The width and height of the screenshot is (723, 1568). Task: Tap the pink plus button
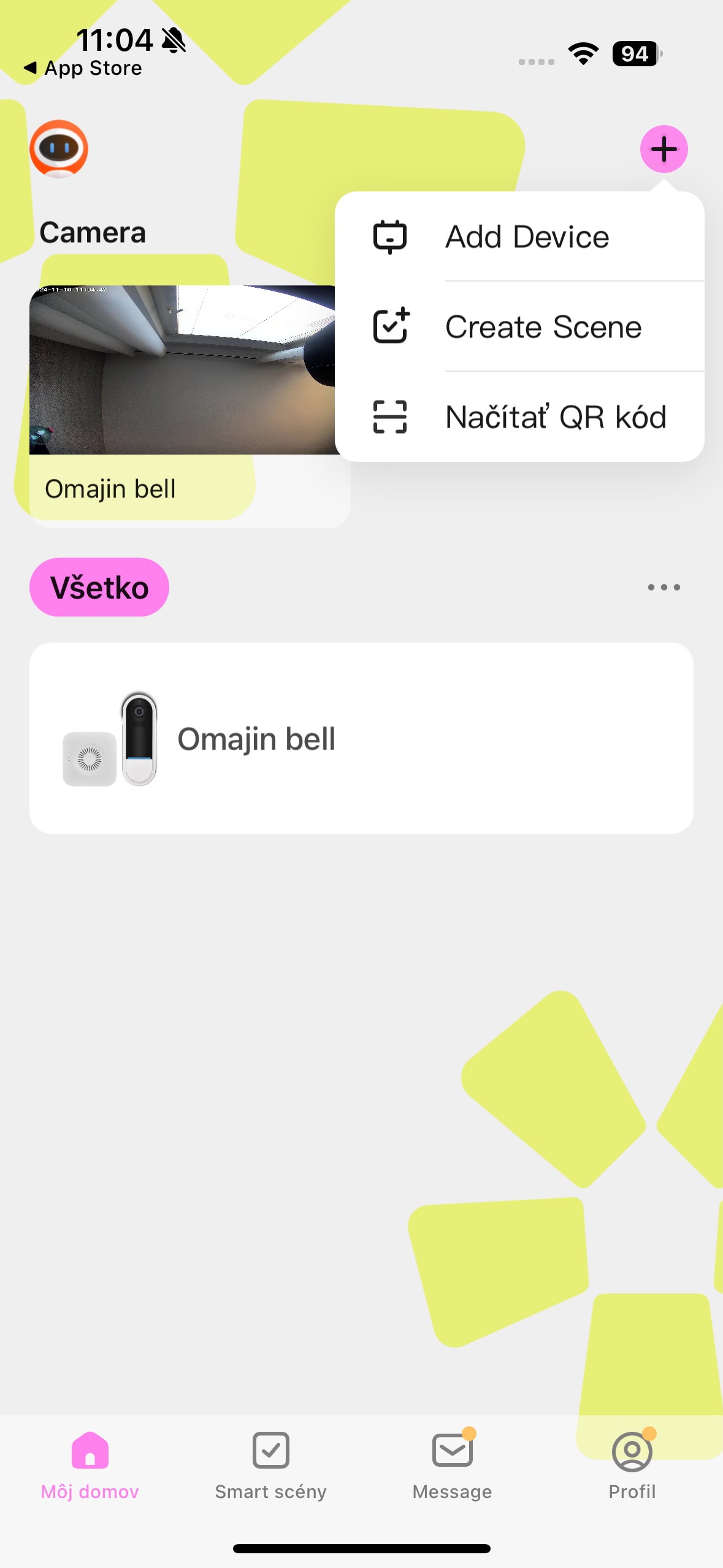(x=664, y=149)
